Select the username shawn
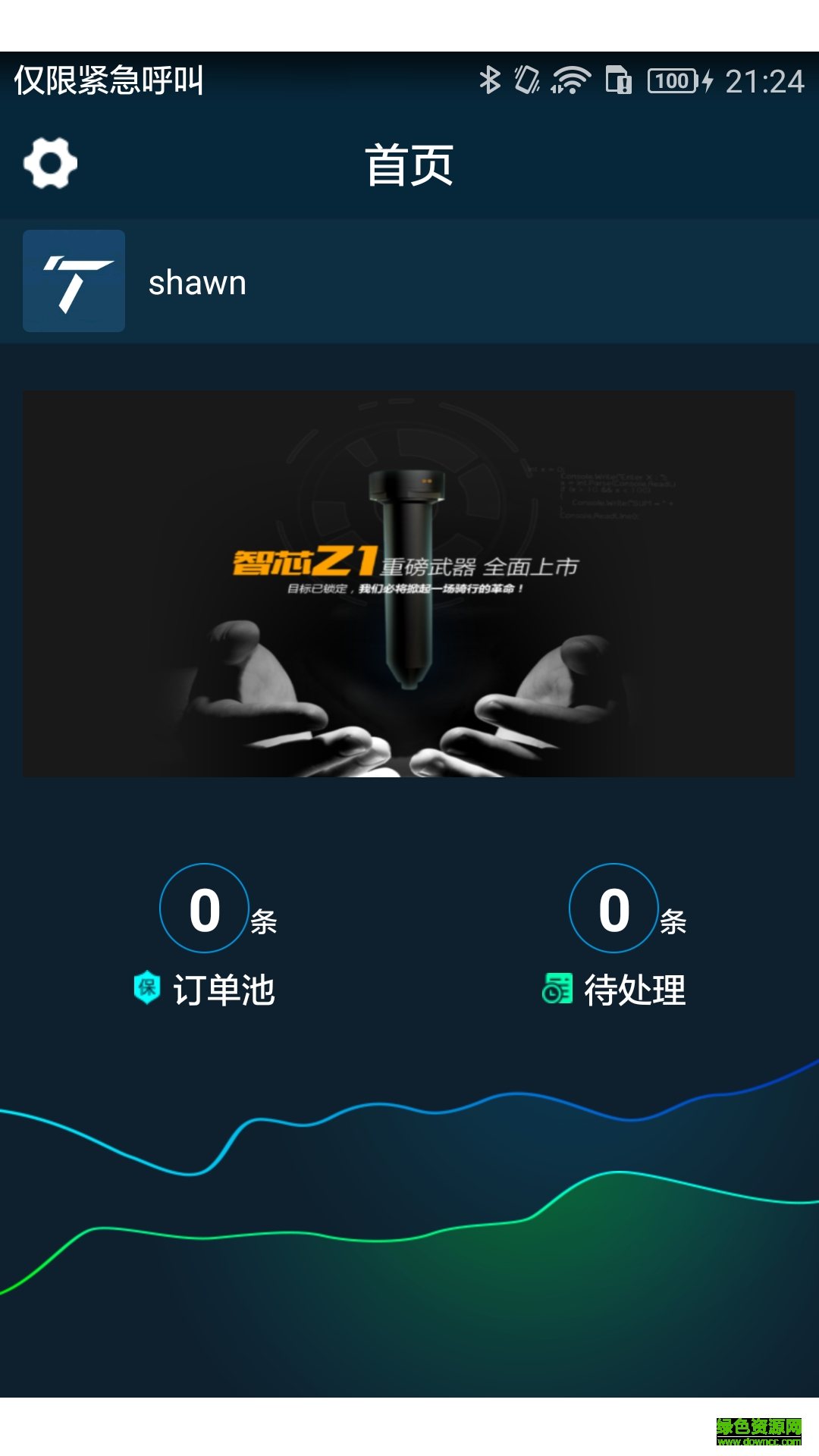This screenshot has height=1456, width=819. point(197,283)
